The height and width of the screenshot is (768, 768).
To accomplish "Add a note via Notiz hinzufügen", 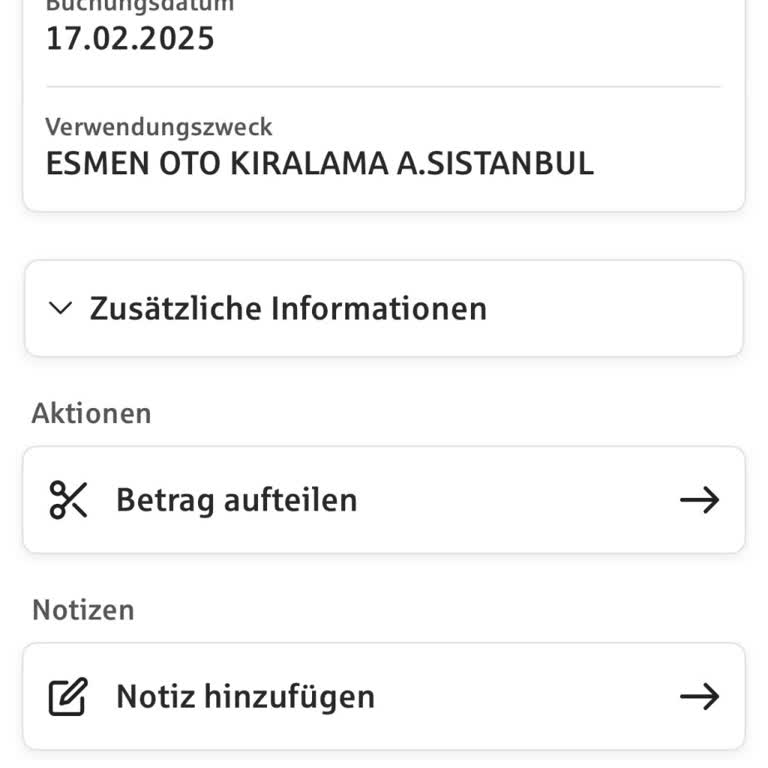I will pyautogui.click(x=383, y=696).
